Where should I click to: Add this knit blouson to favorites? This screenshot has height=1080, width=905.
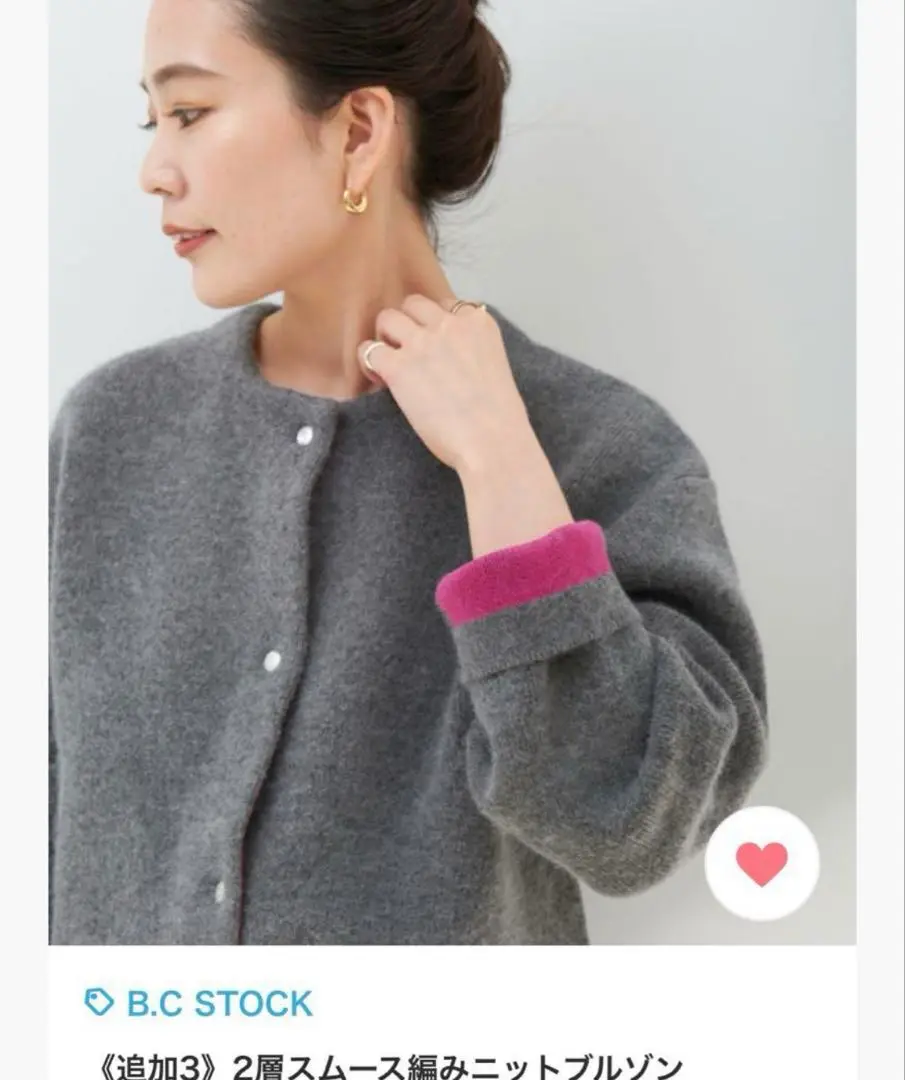click(x=762, y=863)
